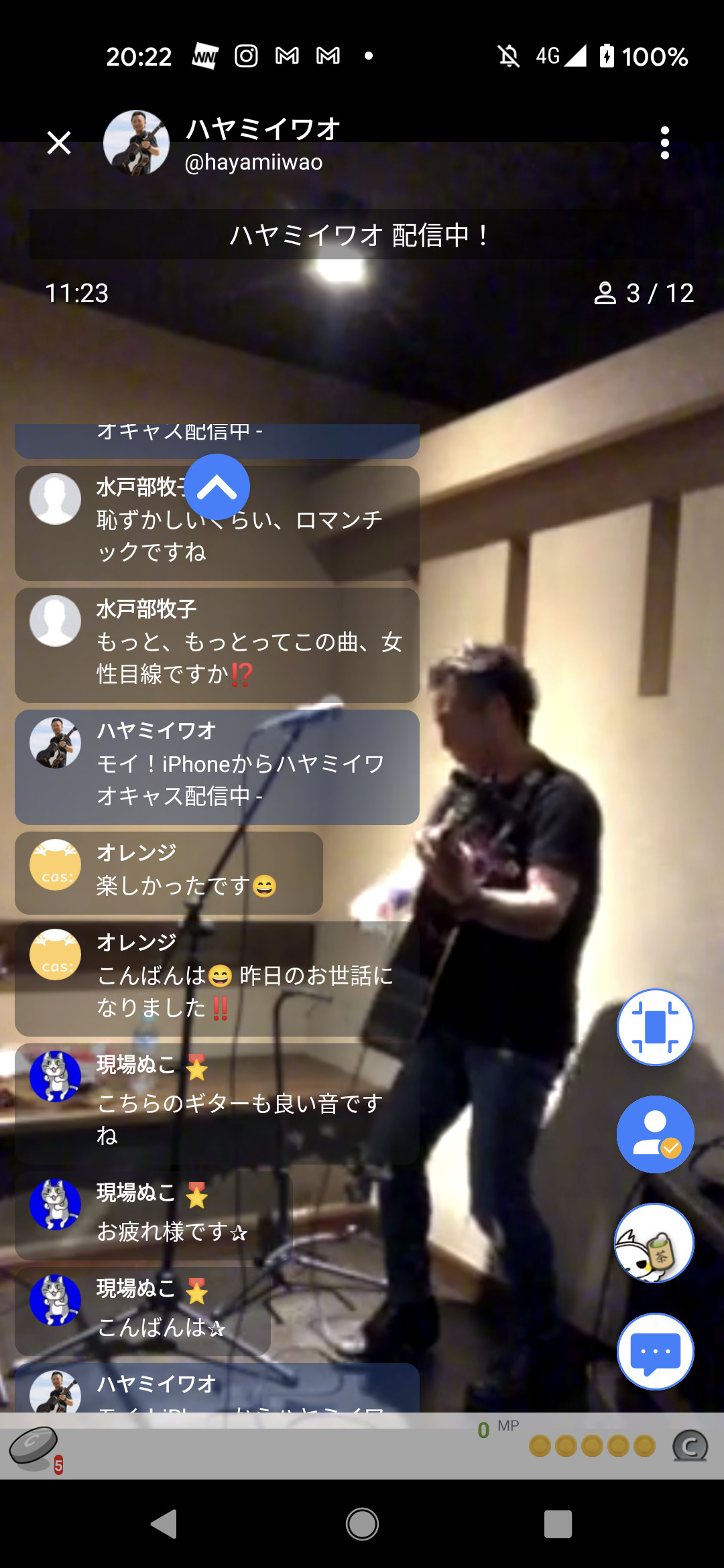724x1568 pixels.
Task: Follow the broadcaster via person-check button
Action: coord(655,1134)
